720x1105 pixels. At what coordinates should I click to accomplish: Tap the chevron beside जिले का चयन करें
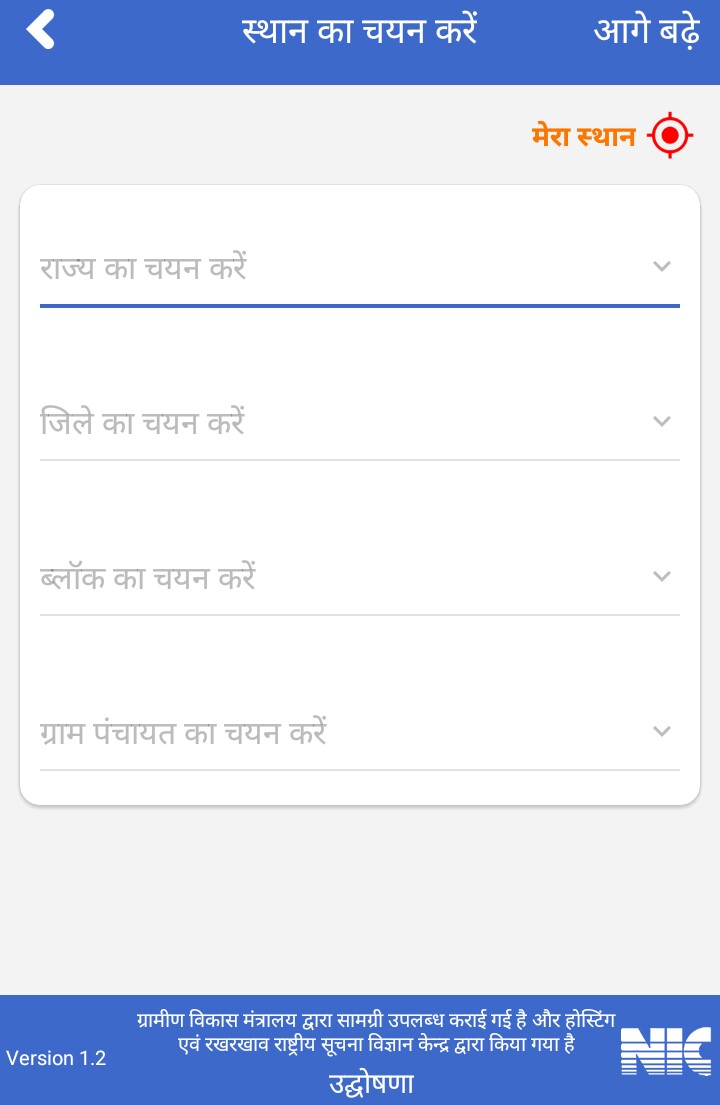tap(662, 422)
